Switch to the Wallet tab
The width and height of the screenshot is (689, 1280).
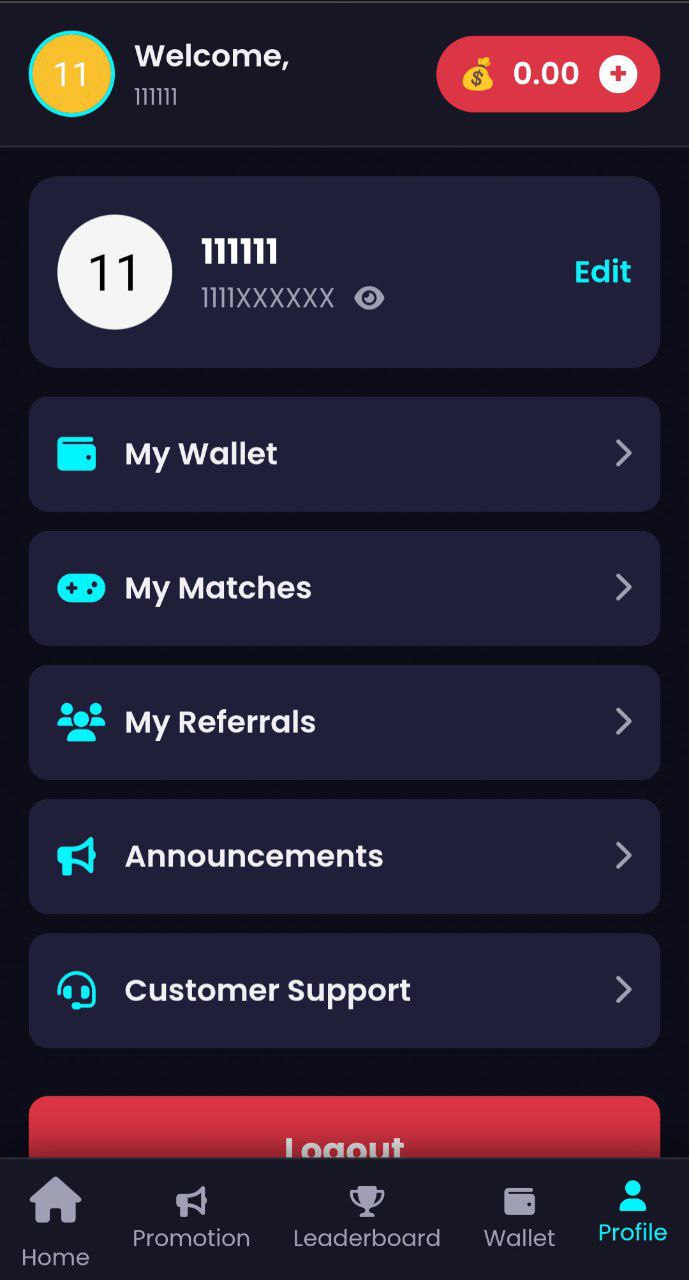pyautogui.click(x=519, y=1219)
